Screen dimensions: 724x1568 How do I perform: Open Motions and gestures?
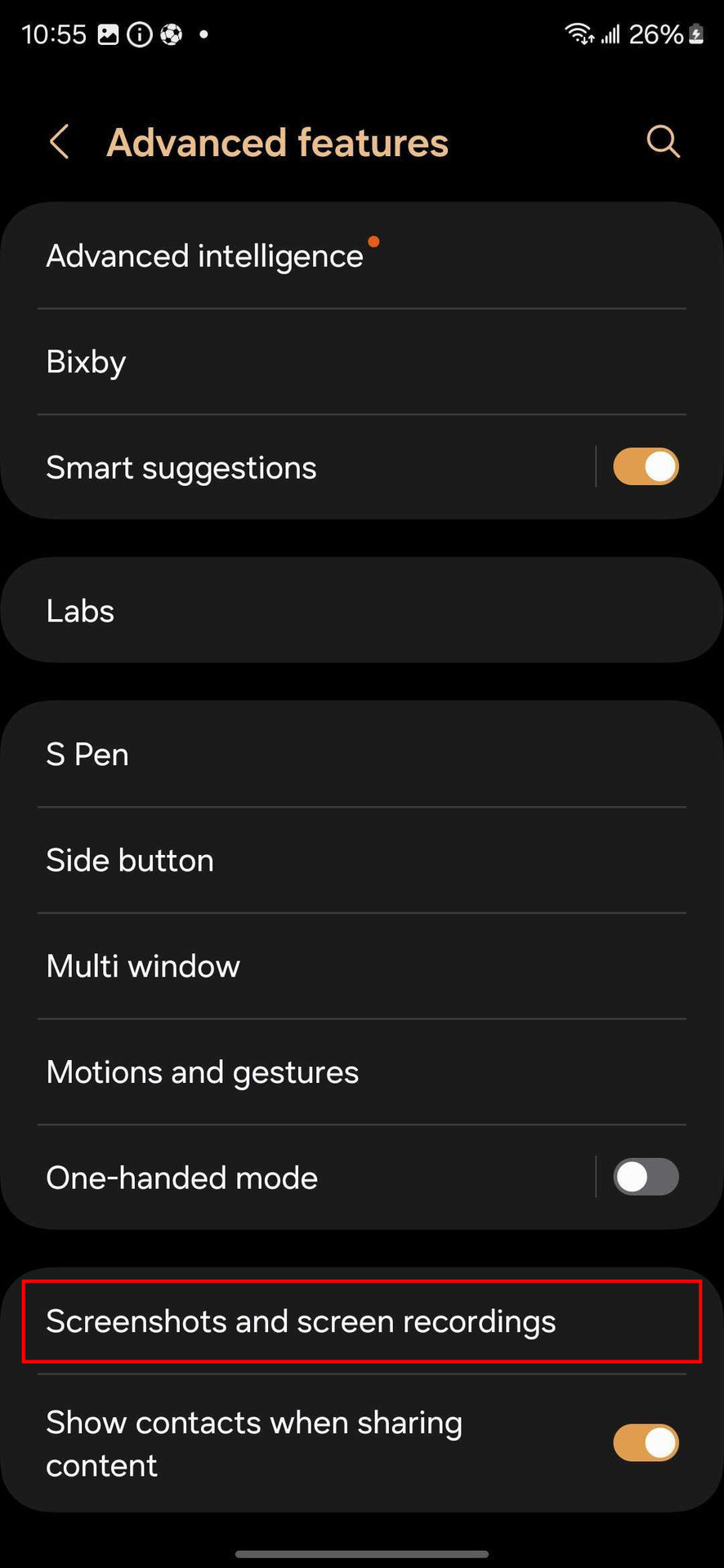tap(203, 1072)
